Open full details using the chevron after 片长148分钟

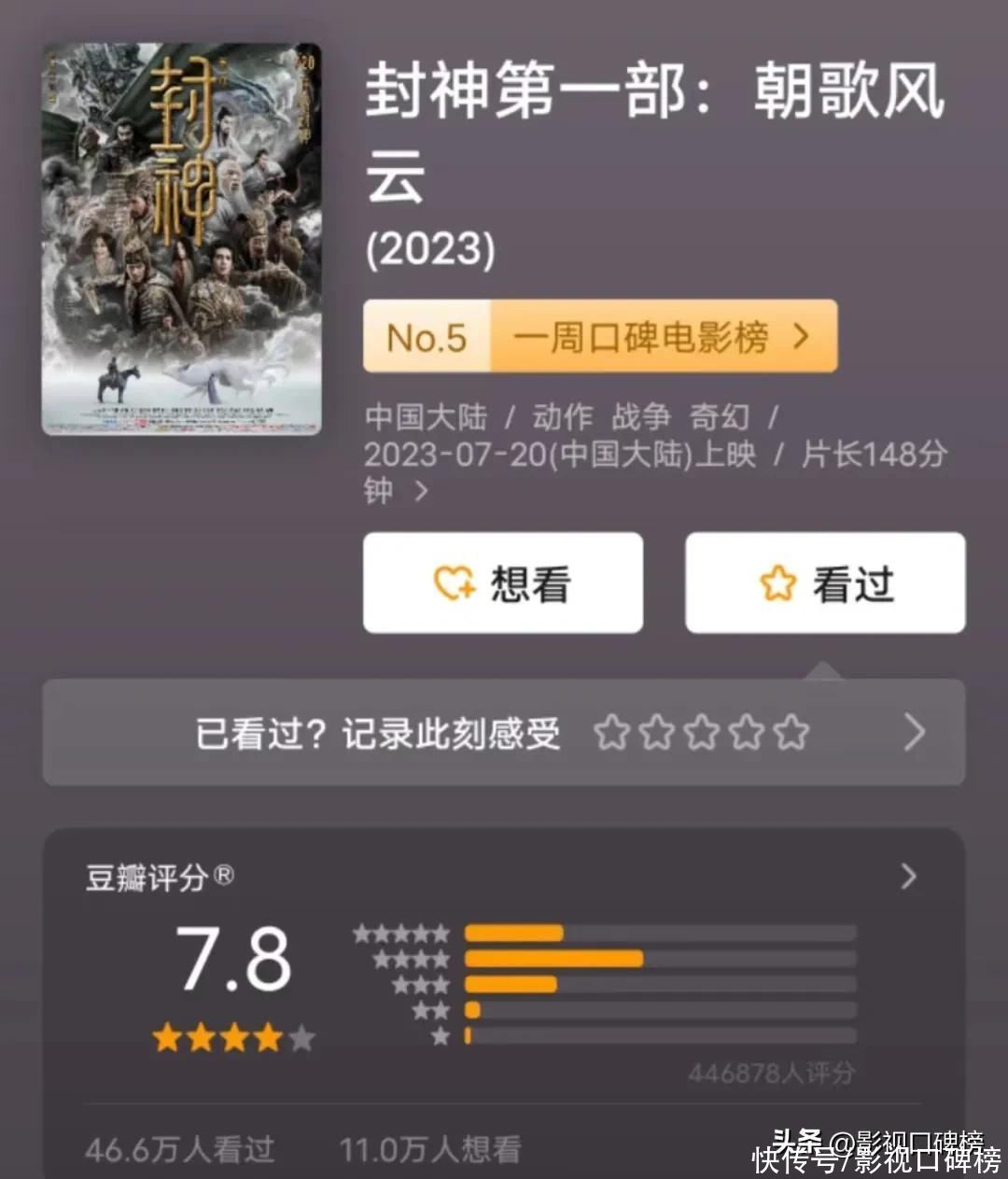pos(422,494)
